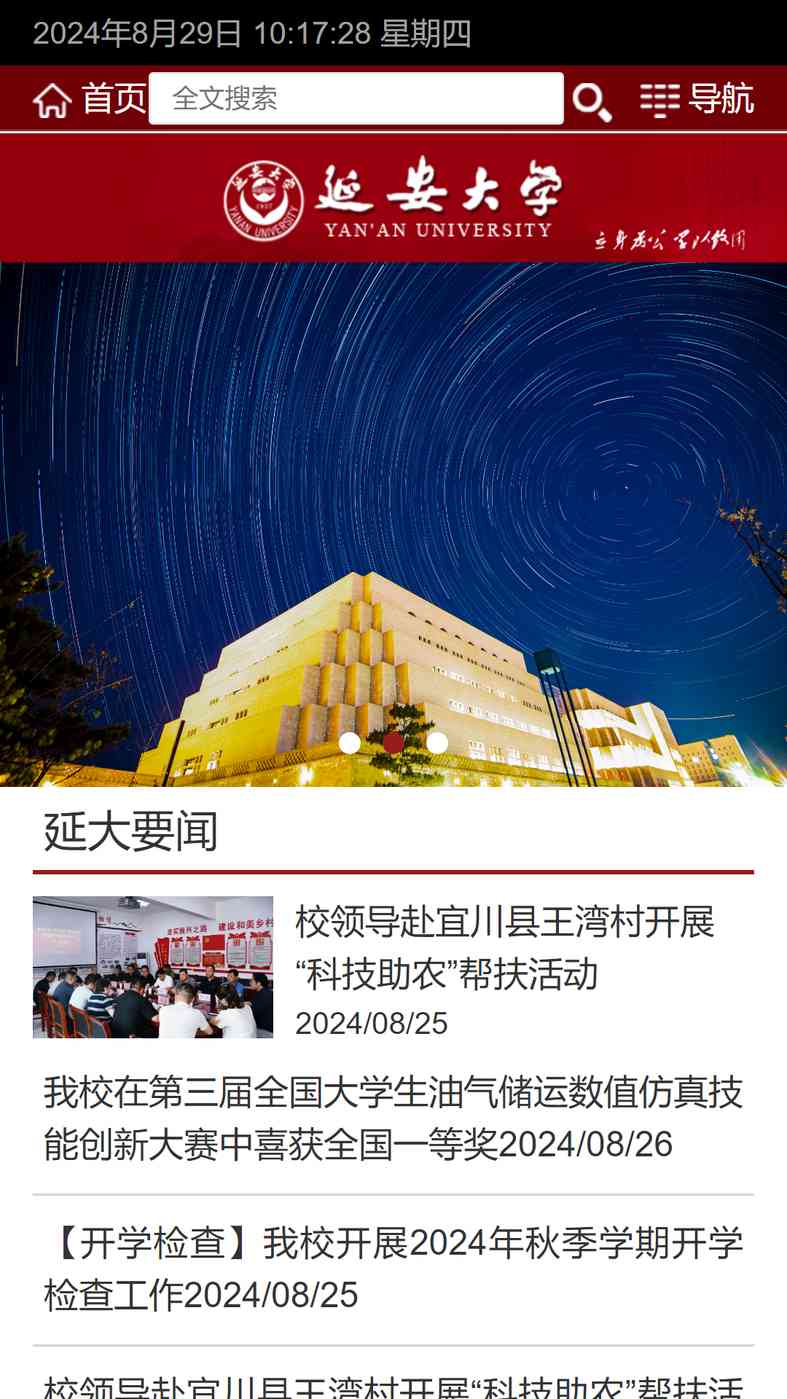Open the 导航 navigation menu

697,99
